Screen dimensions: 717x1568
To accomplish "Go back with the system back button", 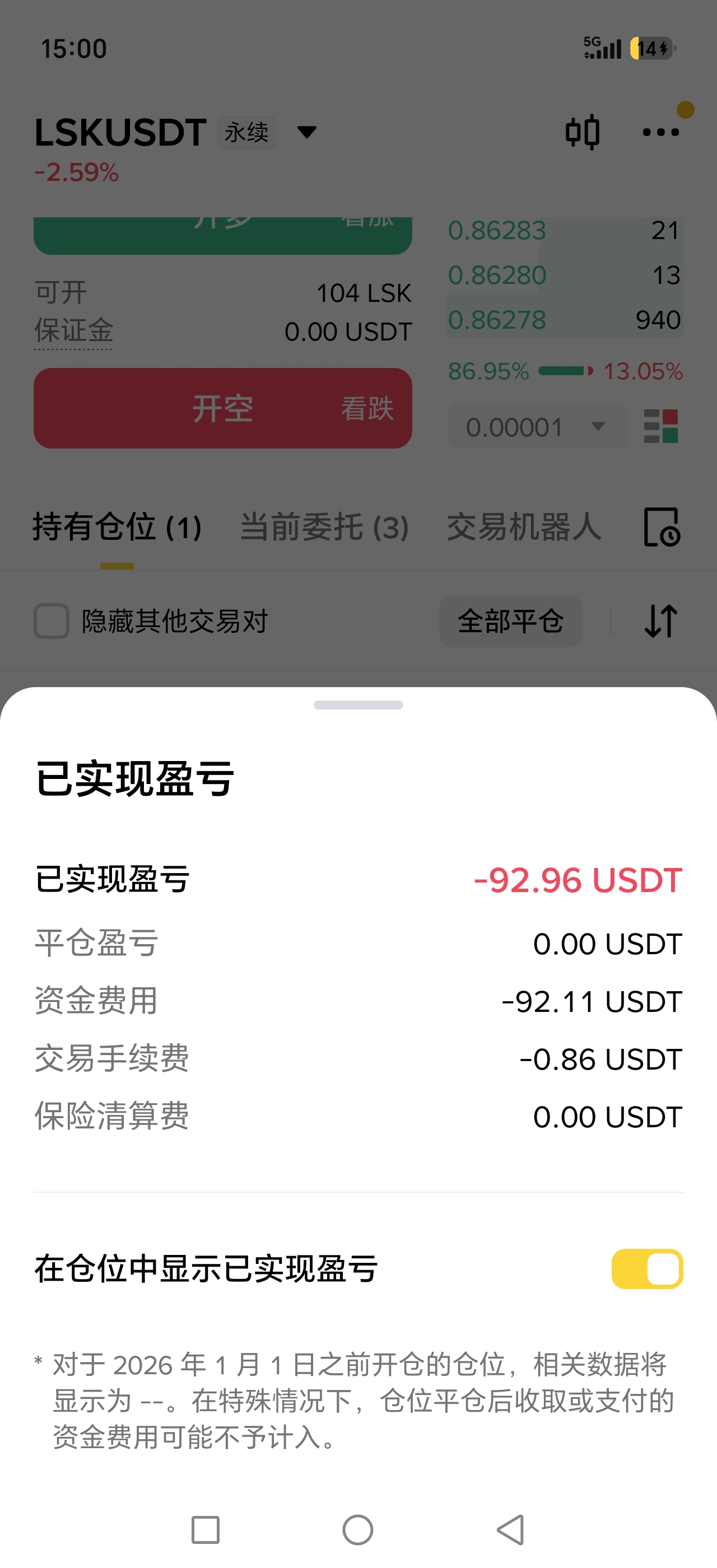I will 511,1530.
